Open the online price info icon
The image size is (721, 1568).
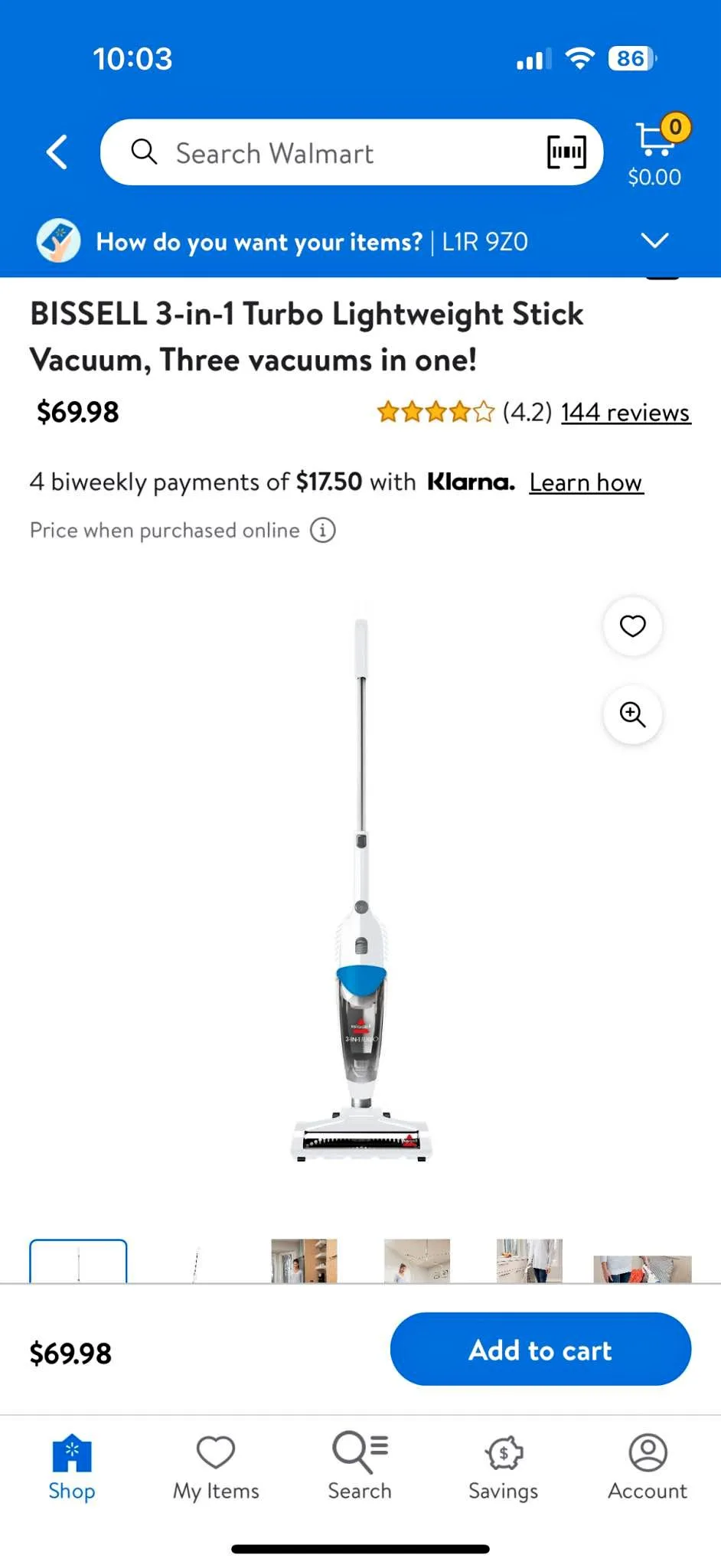[323, 531]
